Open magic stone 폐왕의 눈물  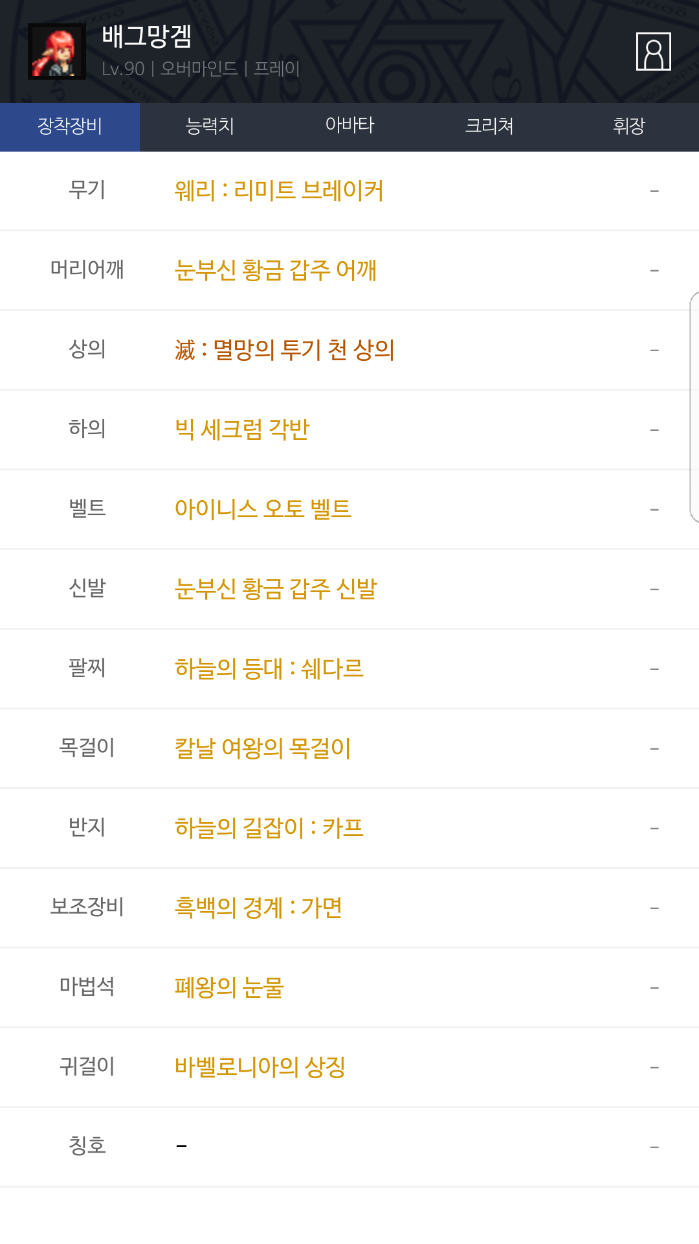point(229,987)
